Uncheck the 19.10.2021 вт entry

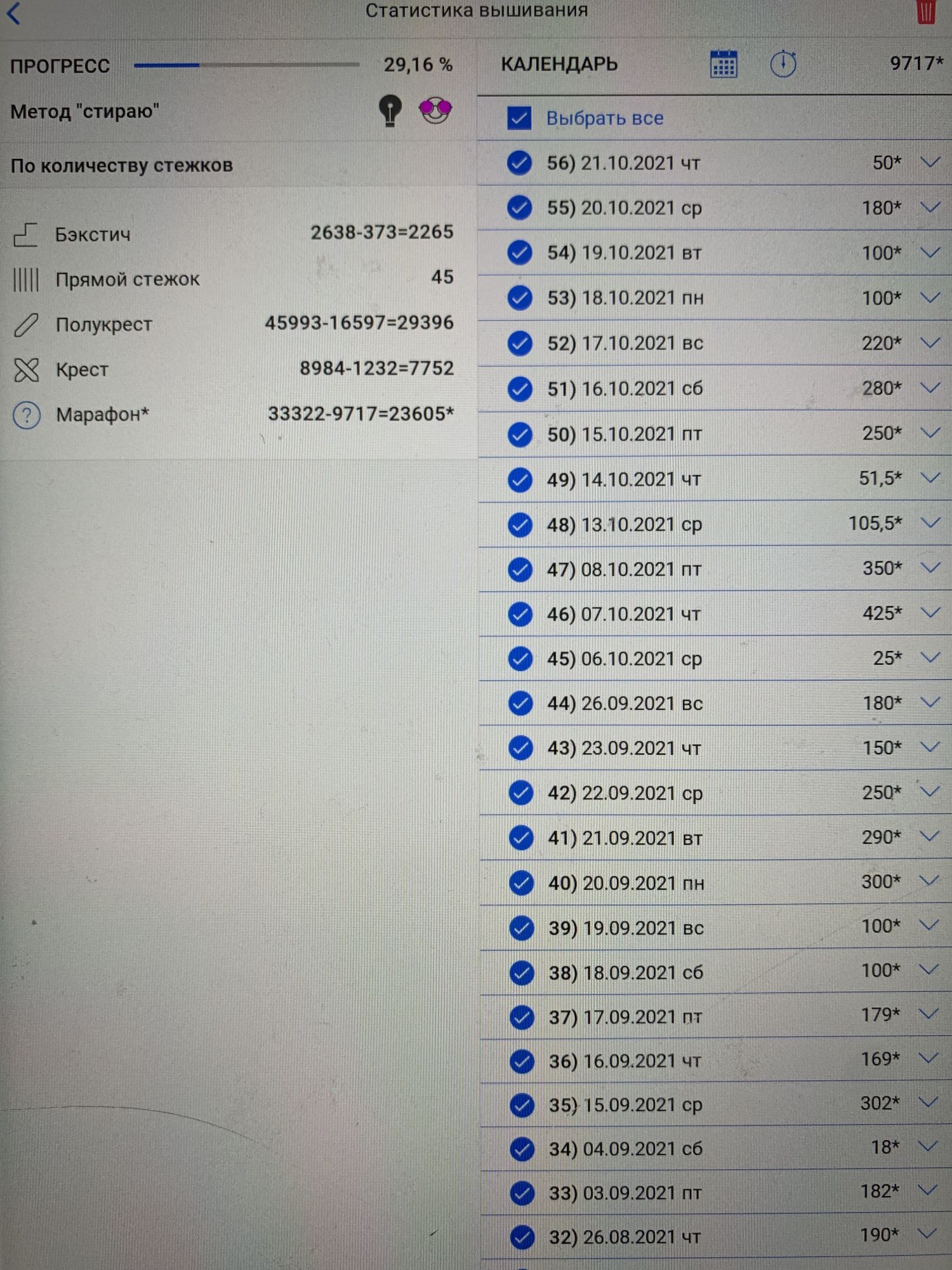(x=520, y=253)
